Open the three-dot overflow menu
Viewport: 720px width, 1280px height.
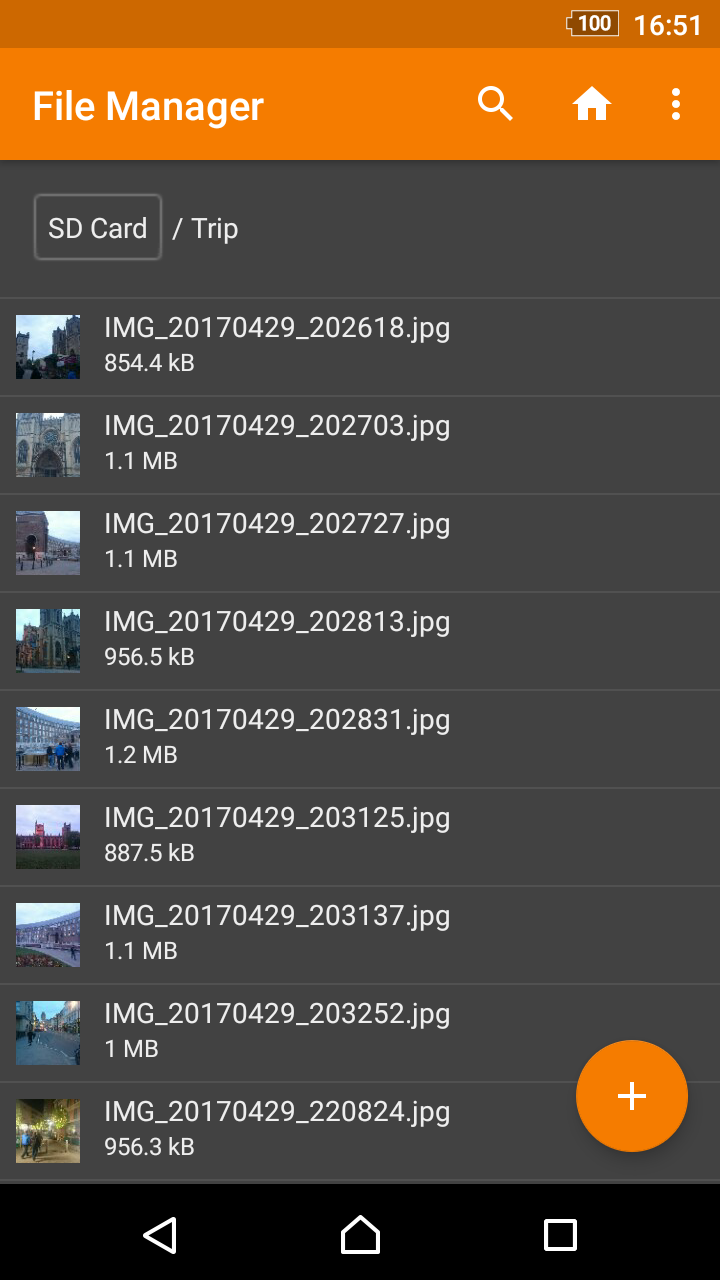676,104
